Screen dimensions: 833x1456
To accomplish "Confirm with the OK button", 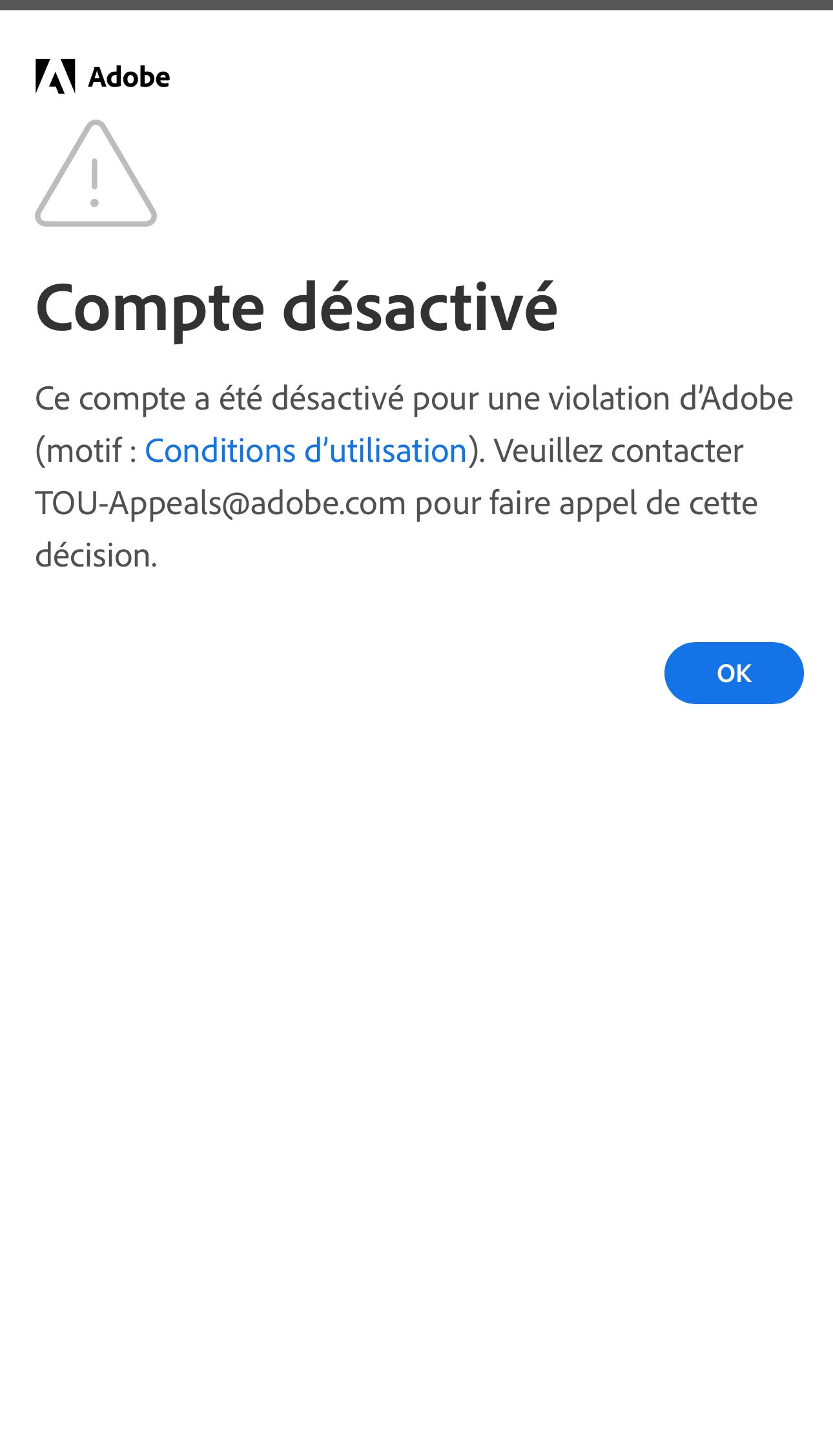I will tap(734, 673).
